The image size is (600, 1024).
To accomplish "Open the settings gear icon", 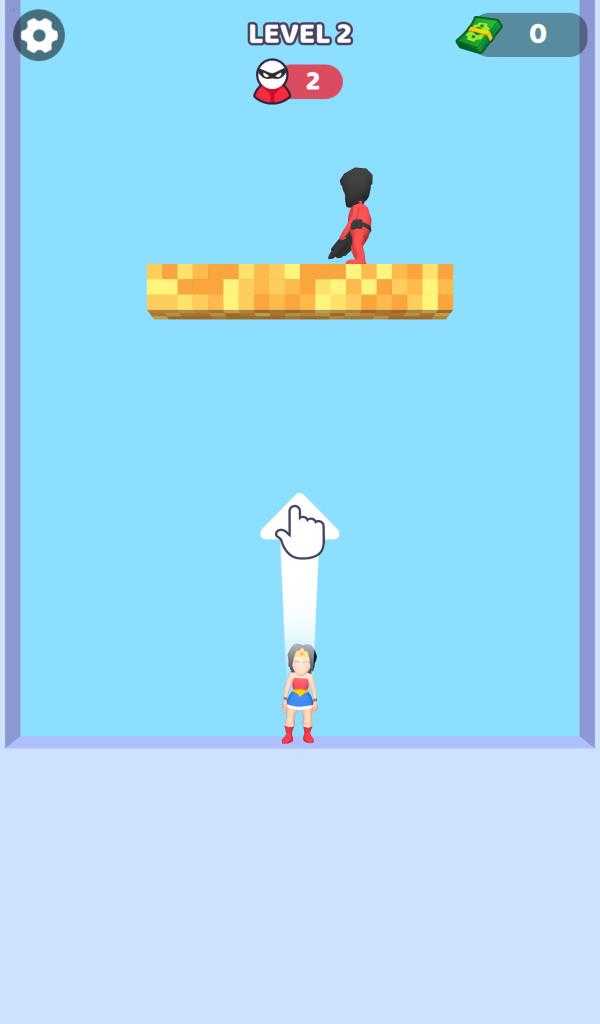I will coord(39,36).
